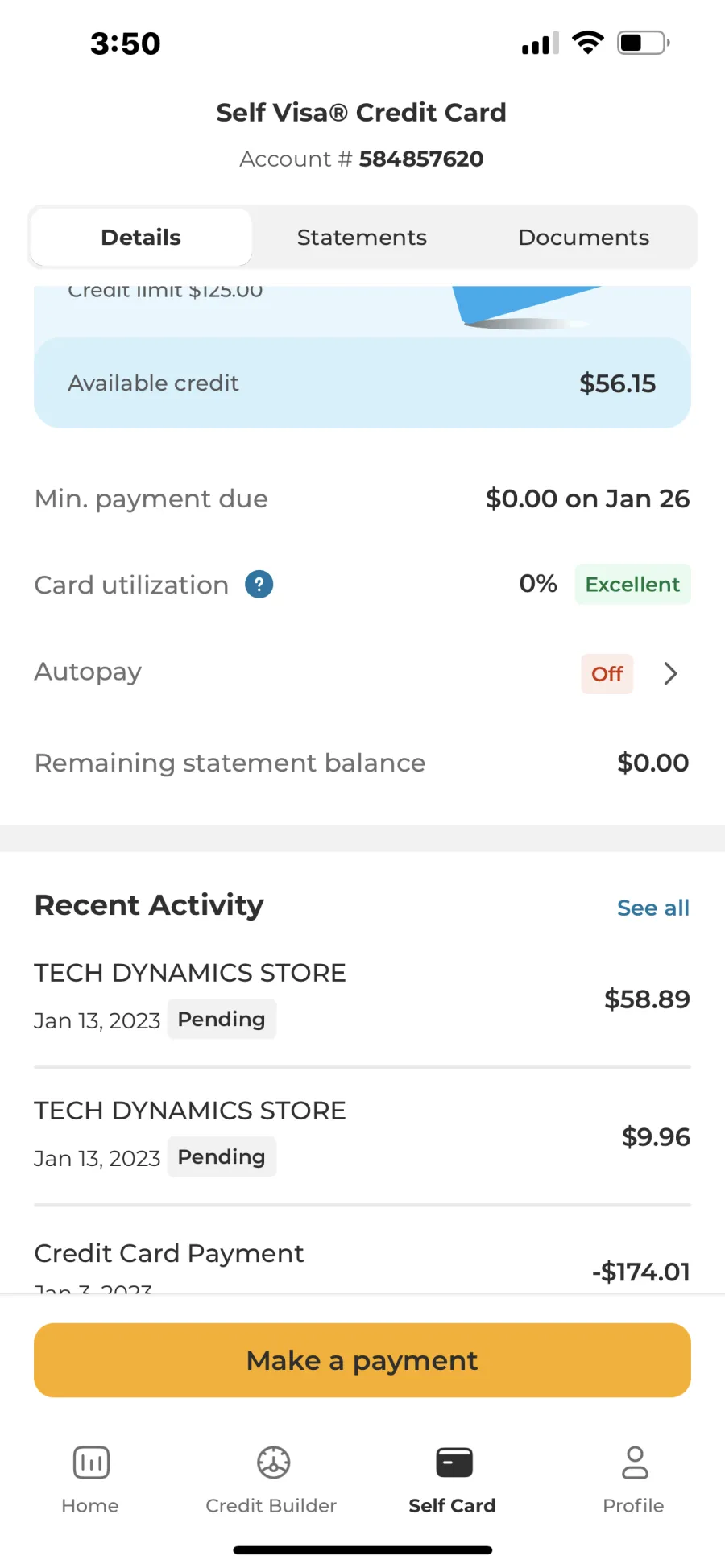Tap See all recent activity
Viewport: 725px width, 1568px height.
click(x=653, y=908)
